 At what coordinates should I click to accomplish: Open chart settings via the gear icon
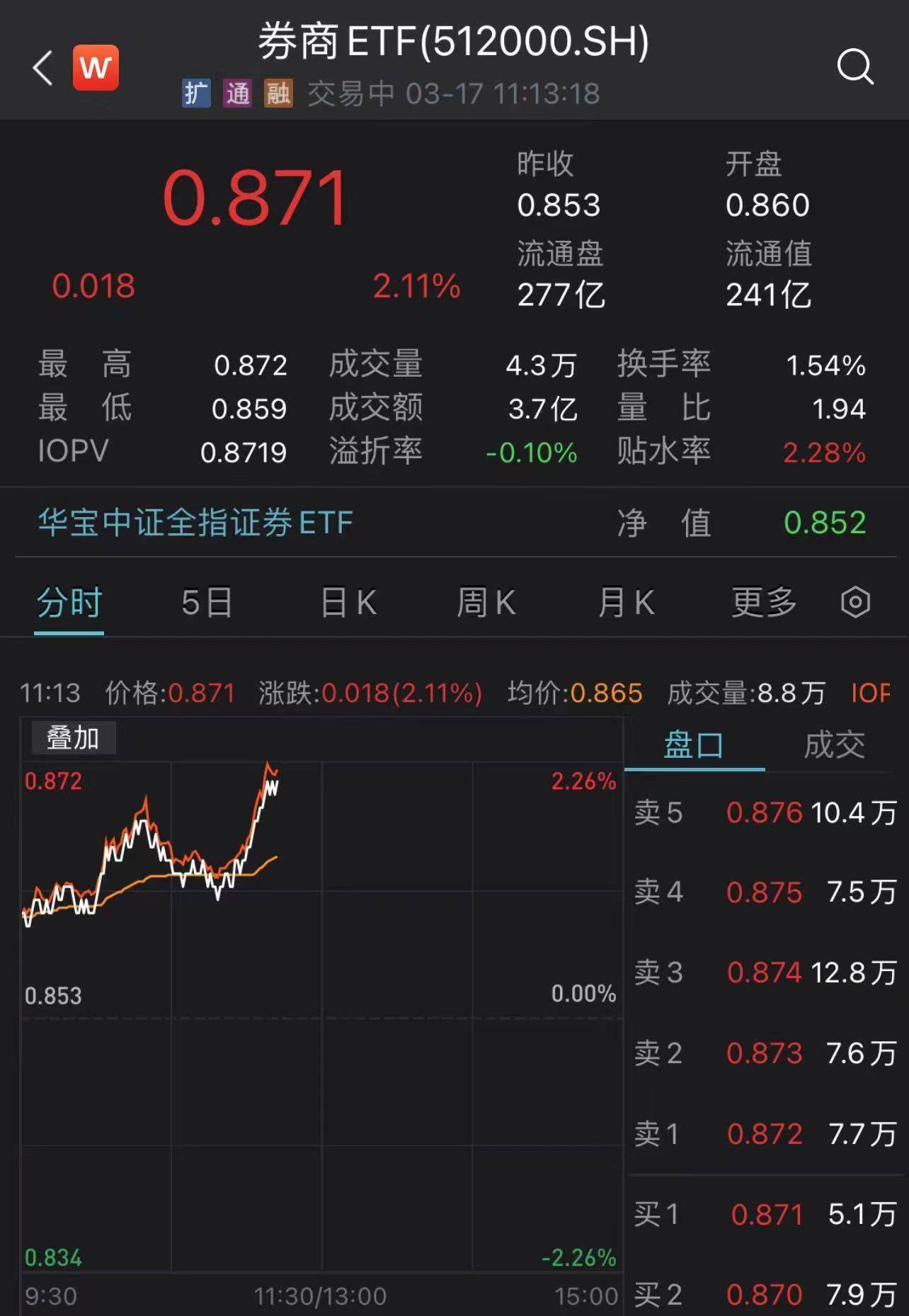[856, 603]
